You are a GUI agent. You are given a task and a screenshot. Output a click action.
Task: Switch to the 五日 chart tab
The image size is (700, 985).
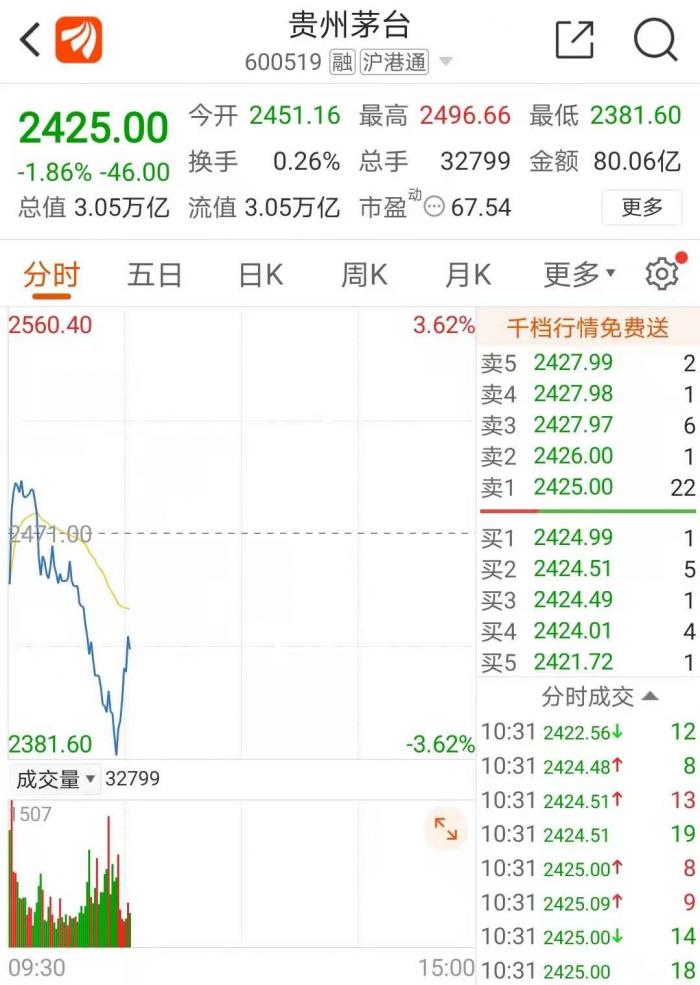[x=155, y=274]
